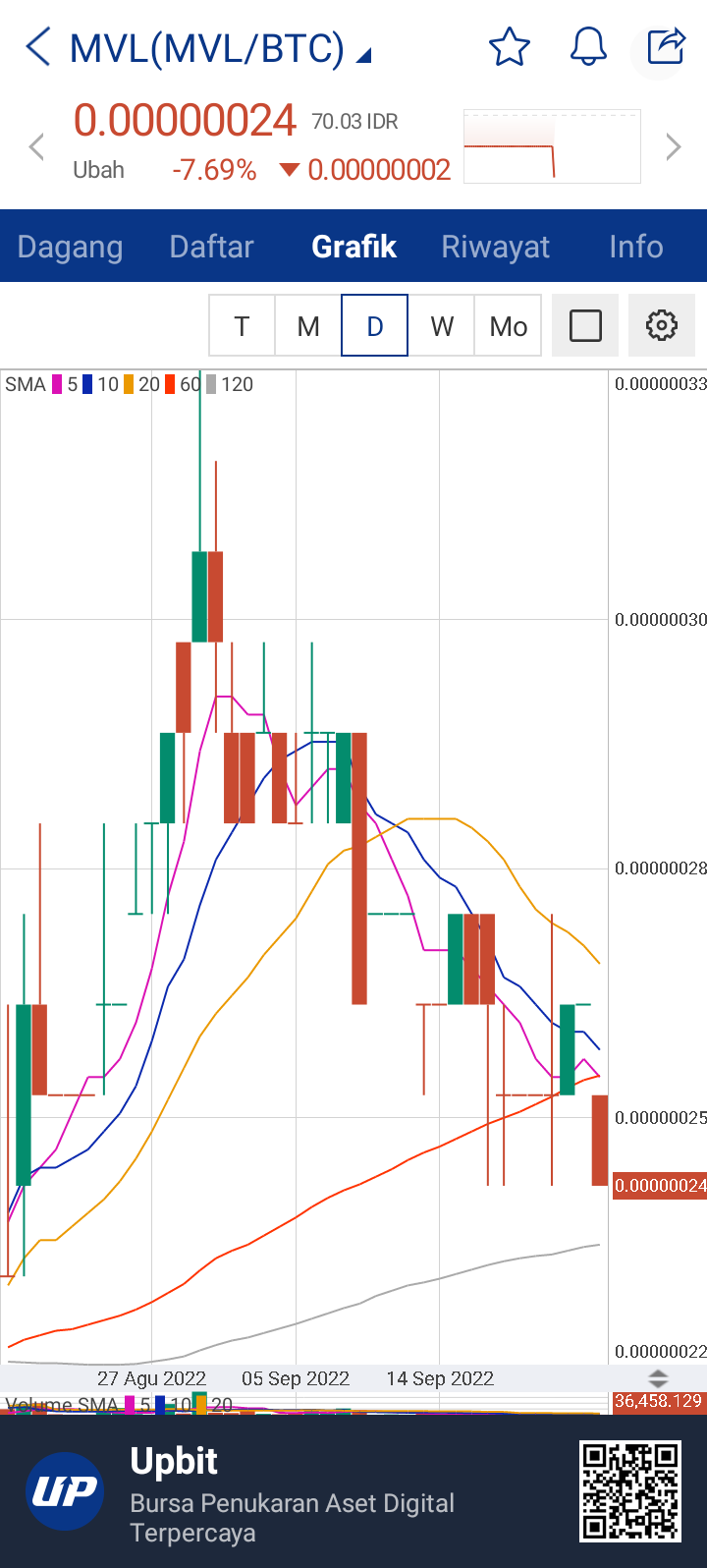The height and width of the screenshot is (1568, 707).
Task: Share this MVL chart
Action: click(x=666, y=46)
